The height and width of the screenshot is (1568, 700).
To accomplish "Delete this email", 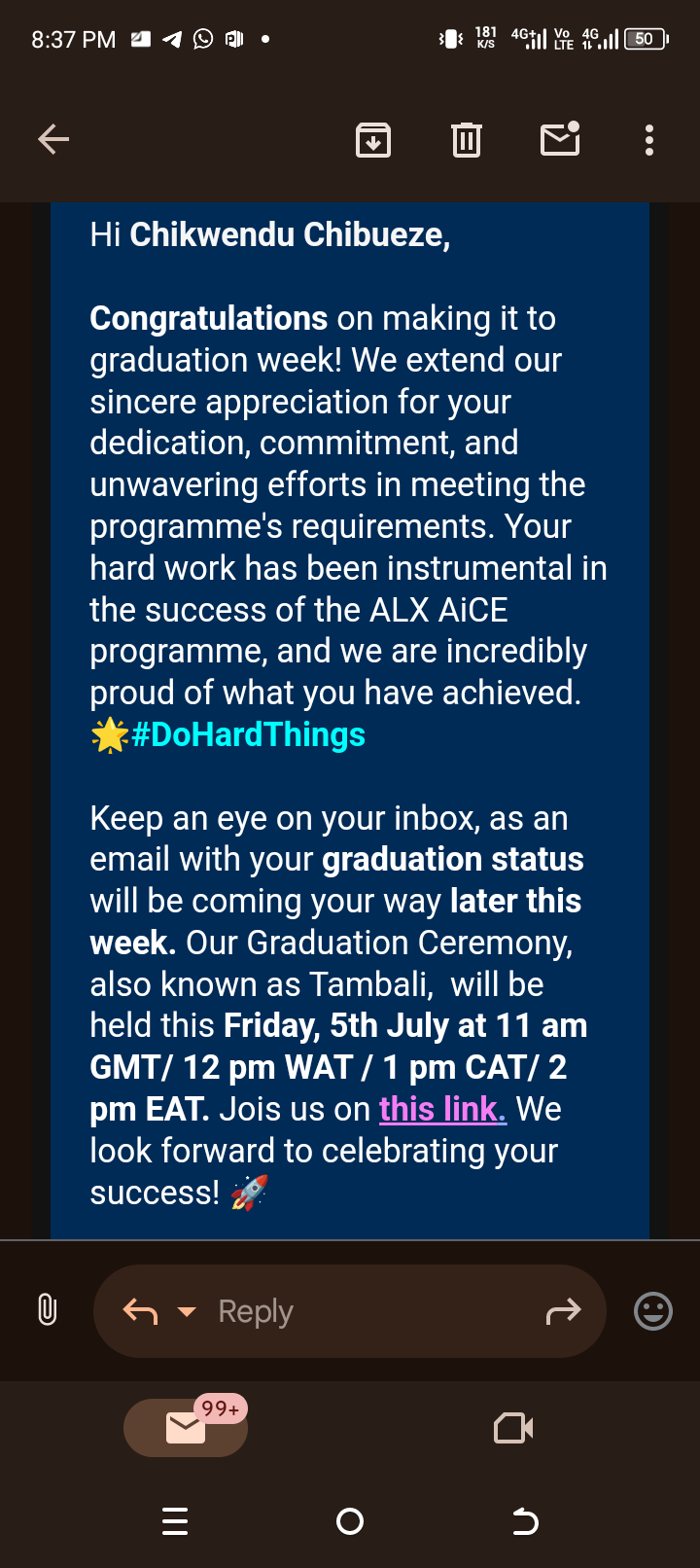I will [x=467, y=140].
